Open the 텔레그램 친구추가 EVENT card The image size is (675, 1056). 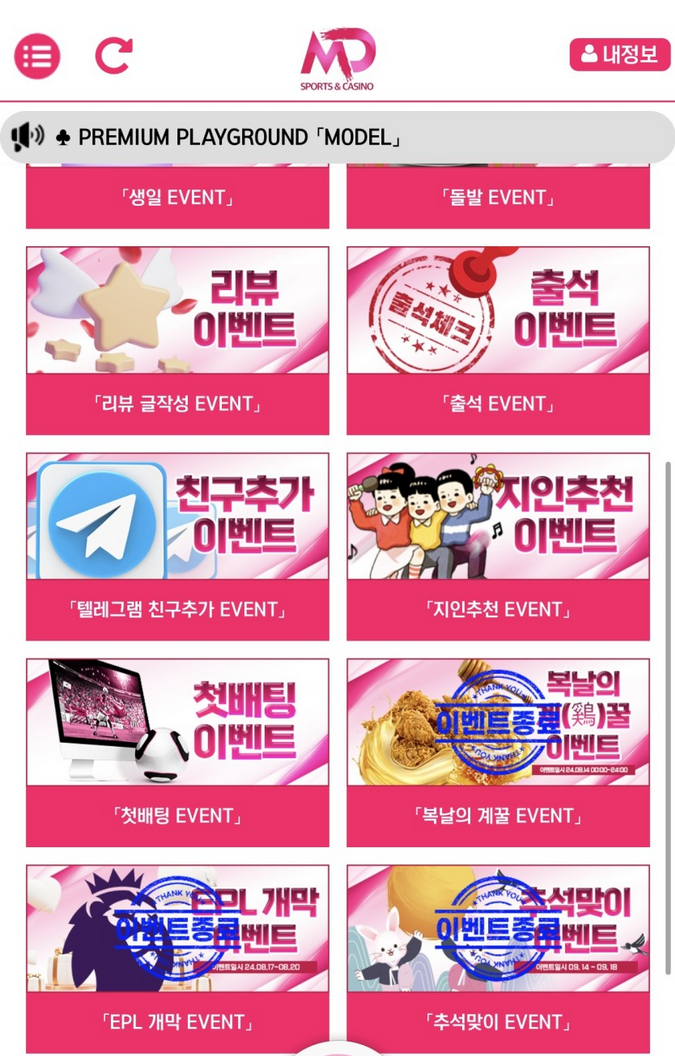pos(177,546)
